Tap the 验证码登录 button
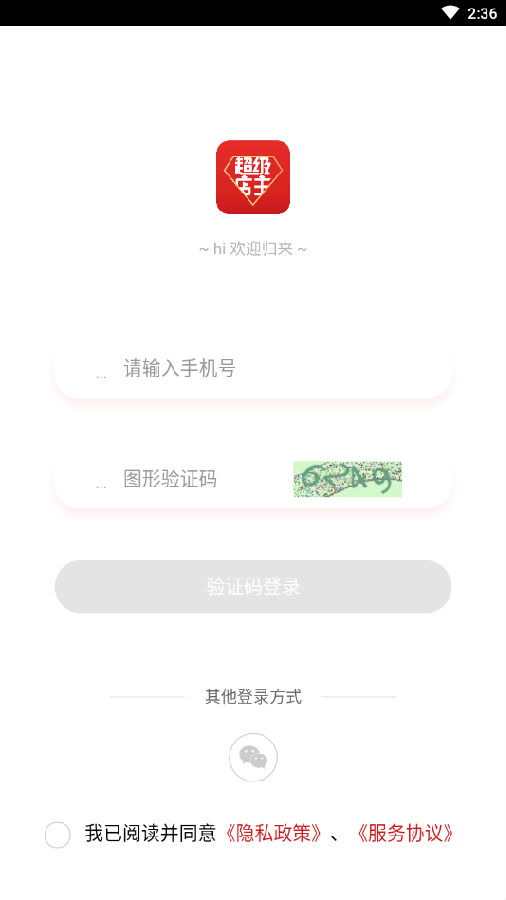 (253, 587)
